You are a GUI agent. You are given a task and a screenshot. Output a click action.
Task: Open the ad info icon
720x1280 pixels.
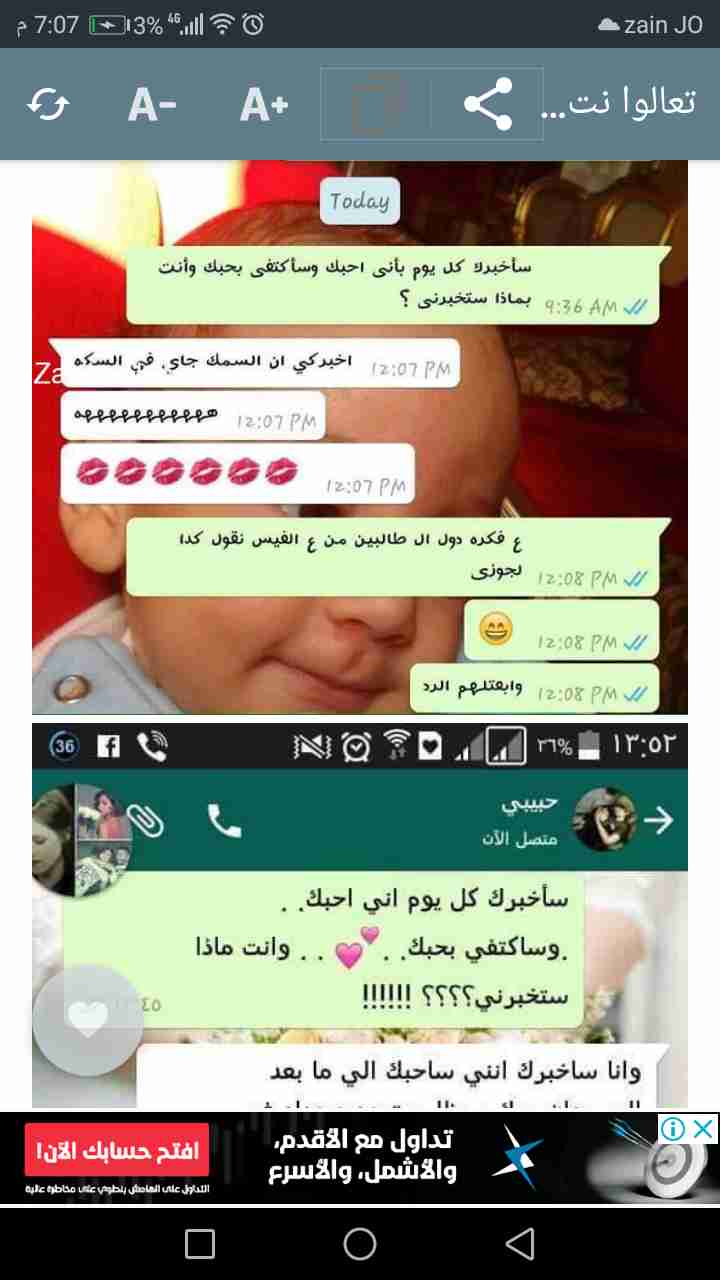tap(674, 1129)
